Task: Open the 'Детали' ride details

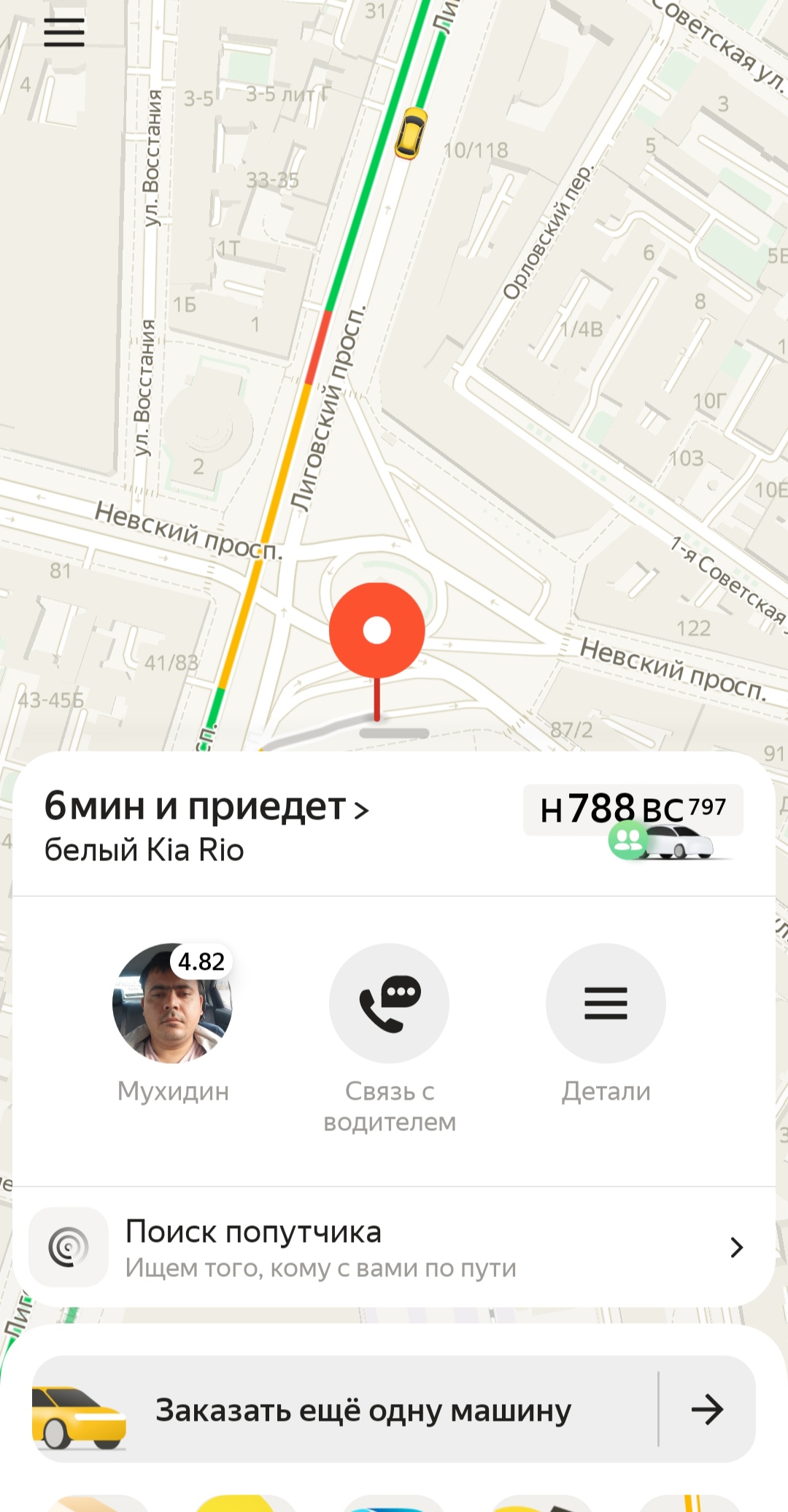Action: (x=606, y=1003)
